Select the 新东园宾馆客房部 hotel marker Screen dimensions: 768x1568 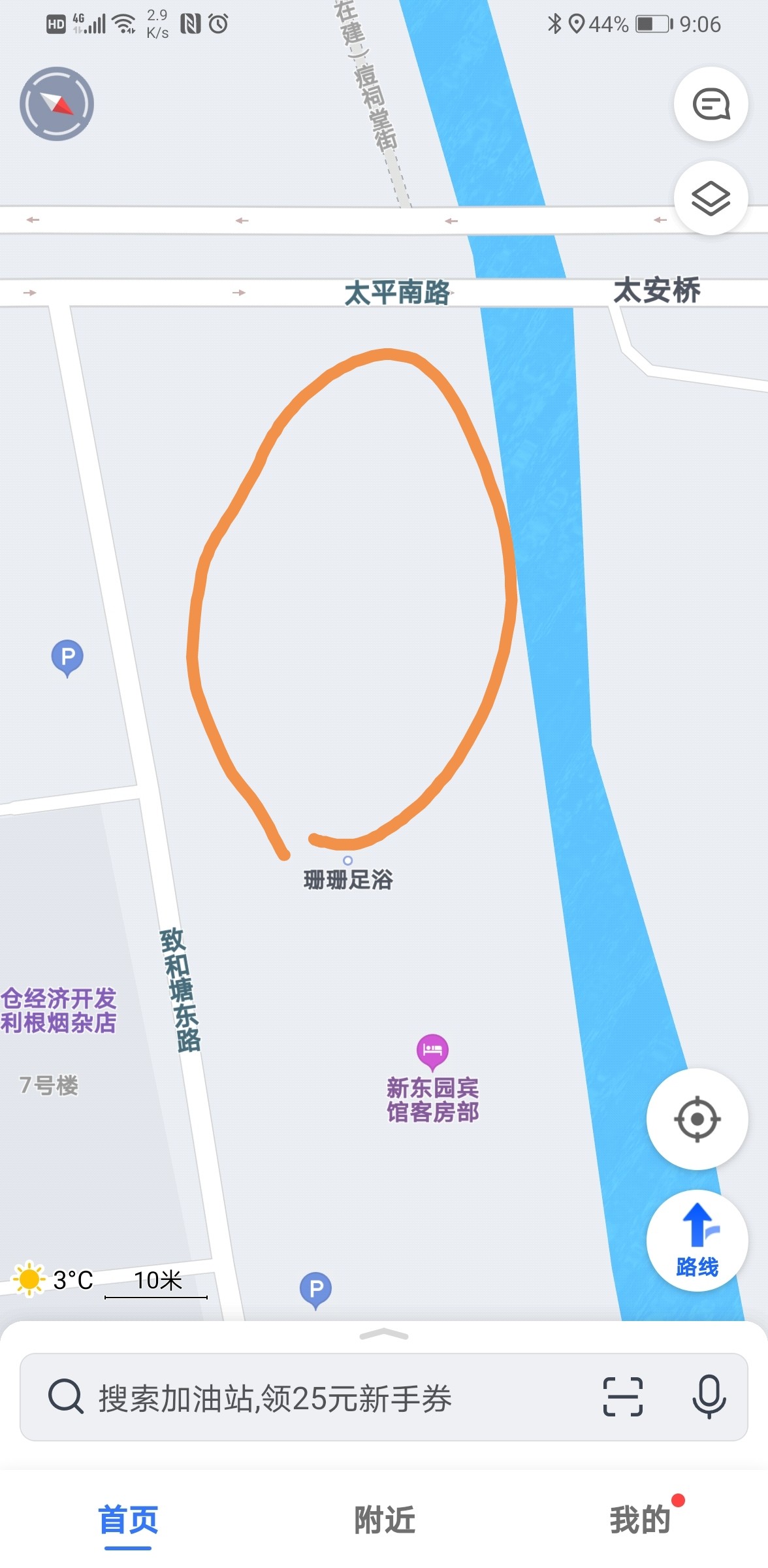pos(432,1050)
